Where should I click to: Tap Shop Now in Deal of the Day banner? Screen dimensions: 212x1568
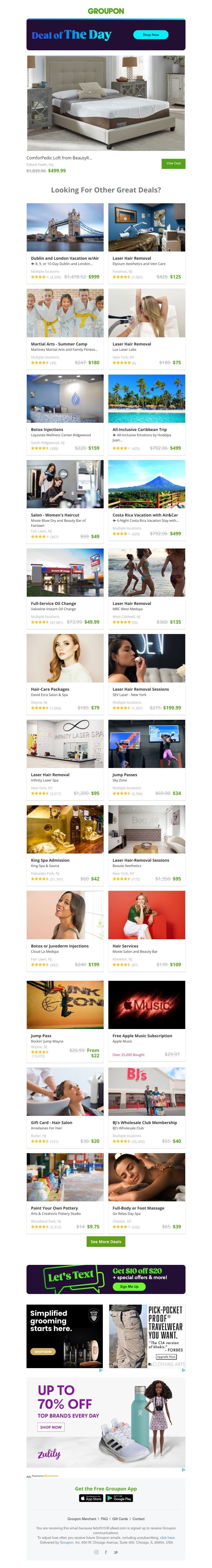point(151,35)
